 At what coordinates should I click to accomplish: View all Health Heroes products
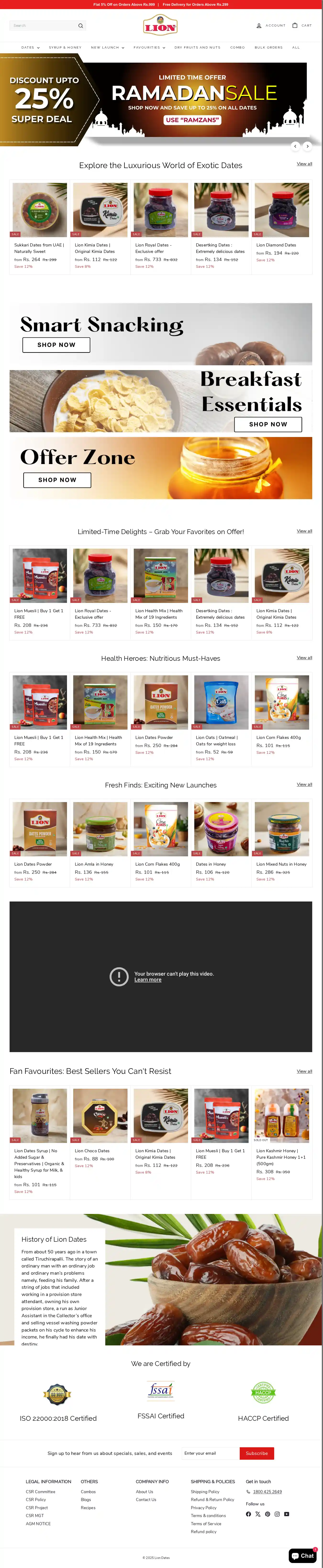(304, 658)
